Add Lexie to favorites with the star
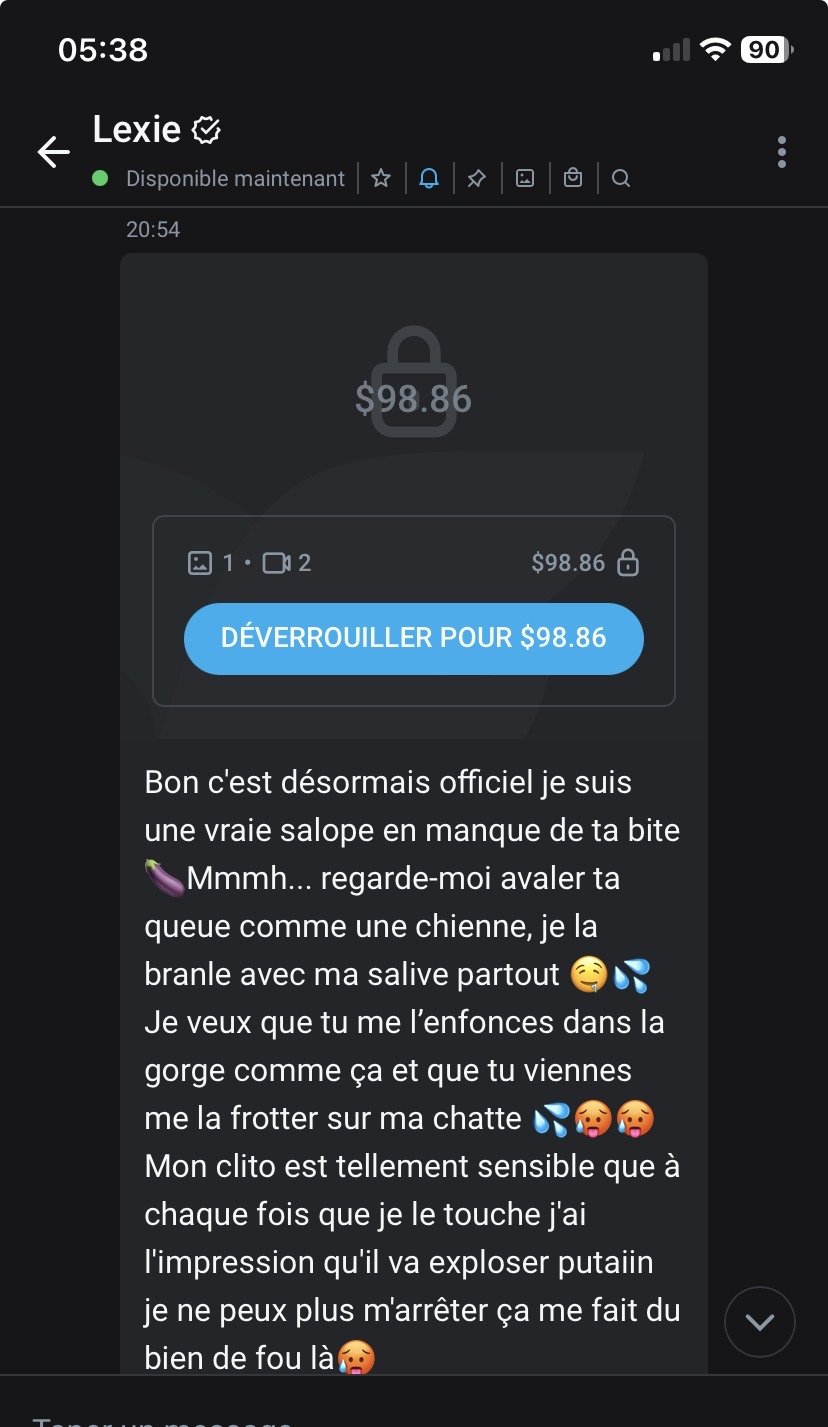828x1427 pixels. pos(381,179)
